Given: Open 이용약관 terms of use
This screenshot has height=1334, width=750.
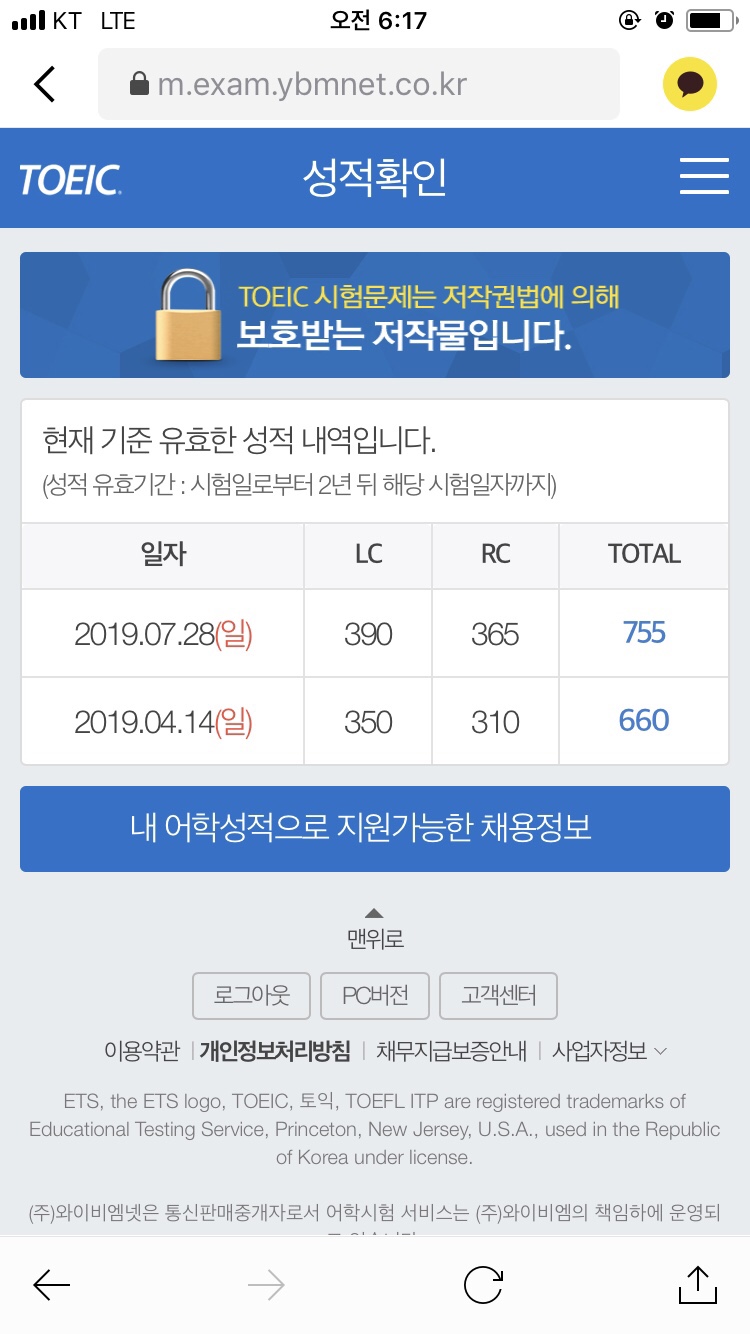Looking at the screenshot, I should pos(141,1051).
